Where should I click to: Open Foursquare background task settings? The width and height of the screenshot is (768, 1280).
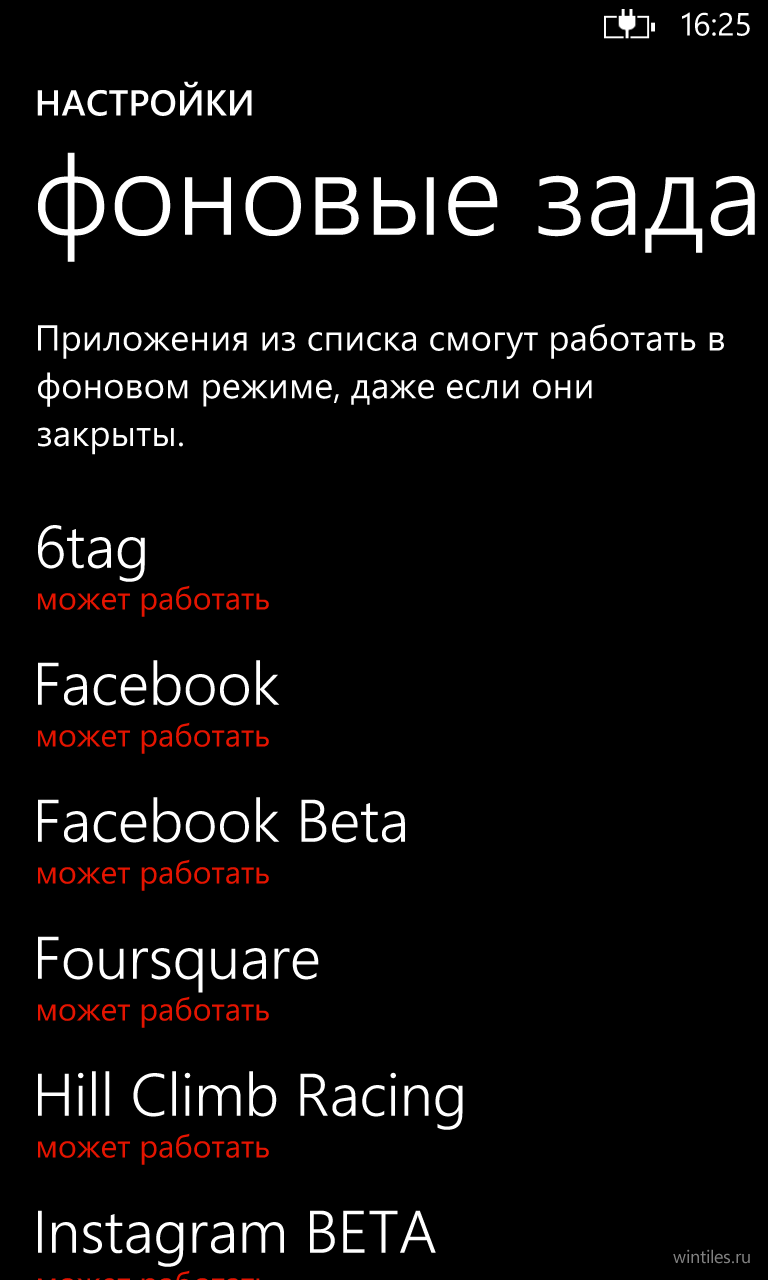coord(384,978)
